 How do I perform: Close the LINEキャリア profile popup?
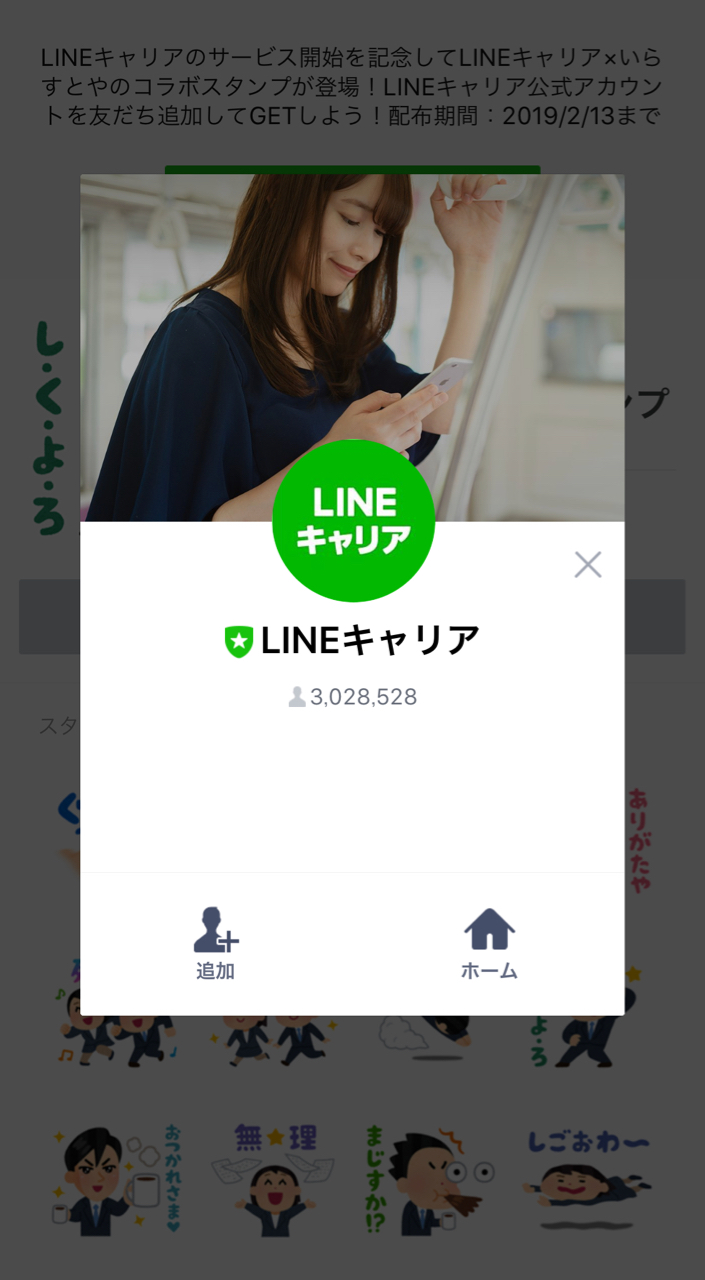[588, 565]
